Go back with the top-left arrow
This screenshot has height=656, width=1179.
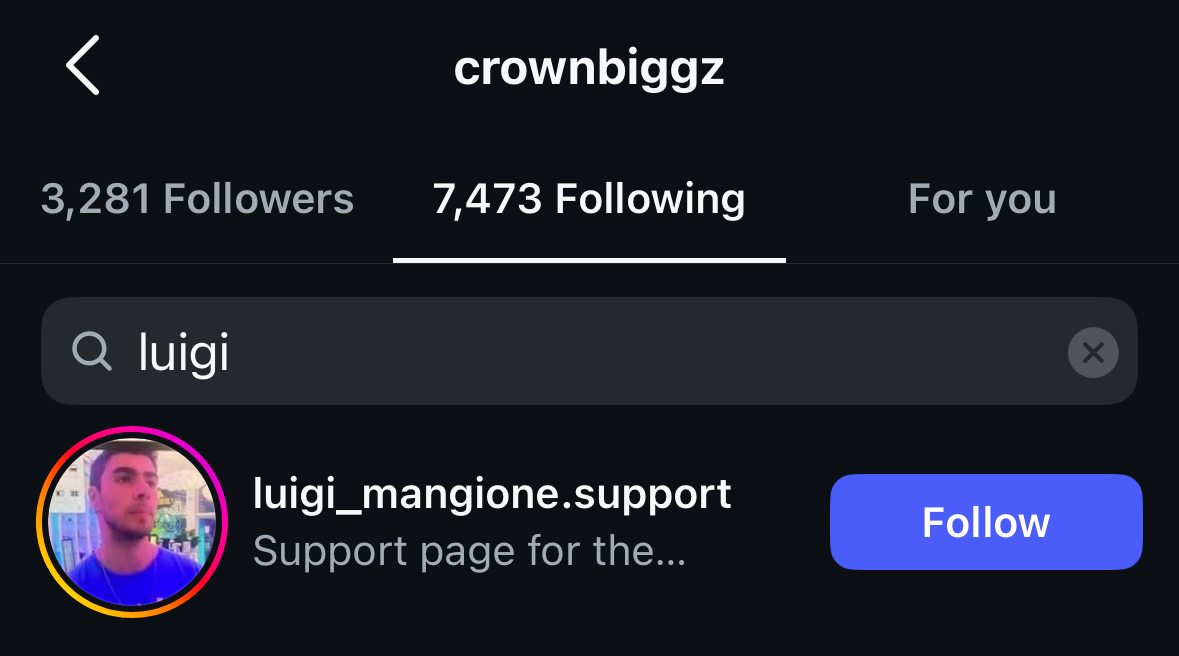click(83, 65)
